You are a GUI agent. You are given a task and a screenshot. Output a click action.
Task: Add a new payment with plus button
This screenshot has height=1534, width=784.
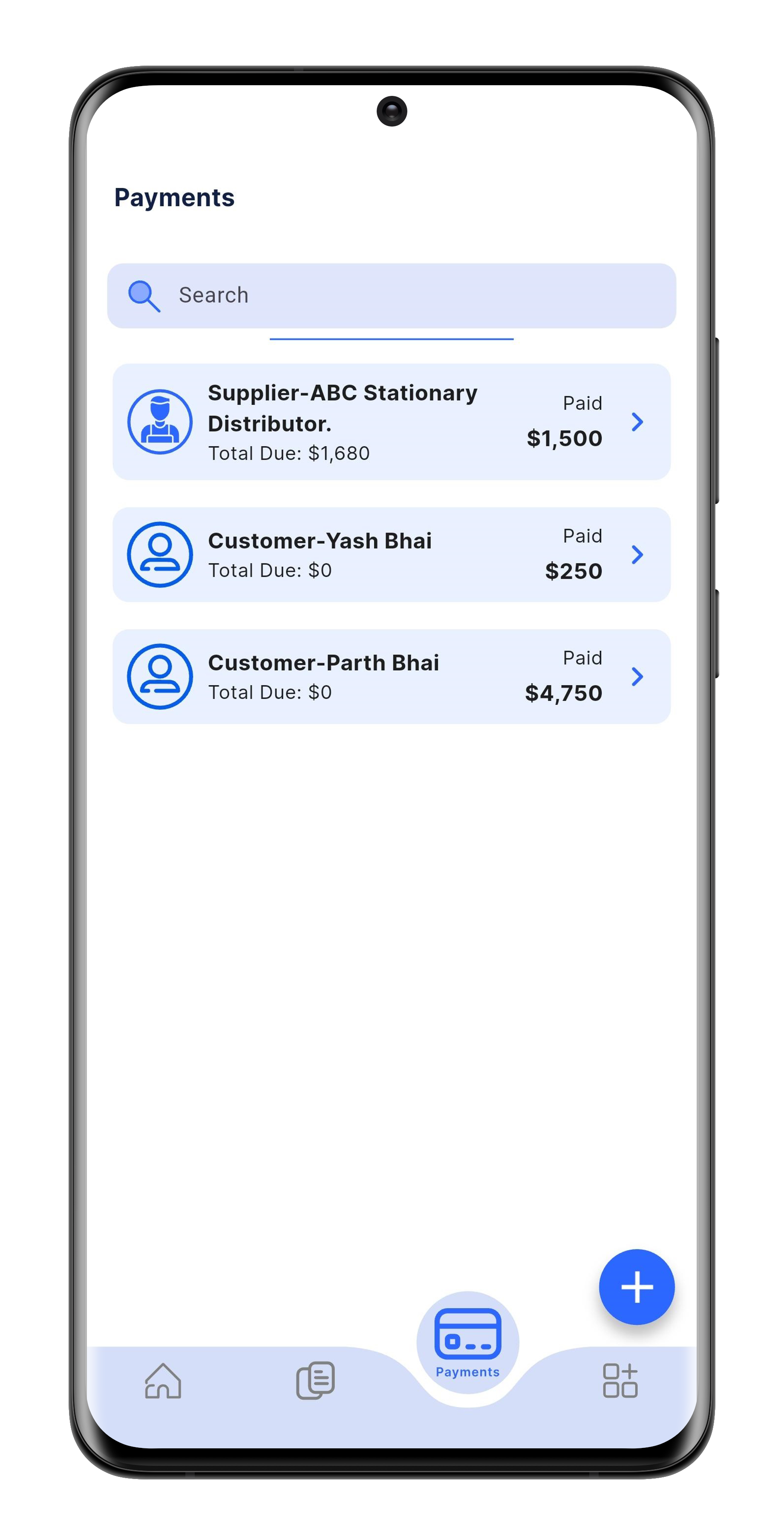click(x=637, y=1287)
